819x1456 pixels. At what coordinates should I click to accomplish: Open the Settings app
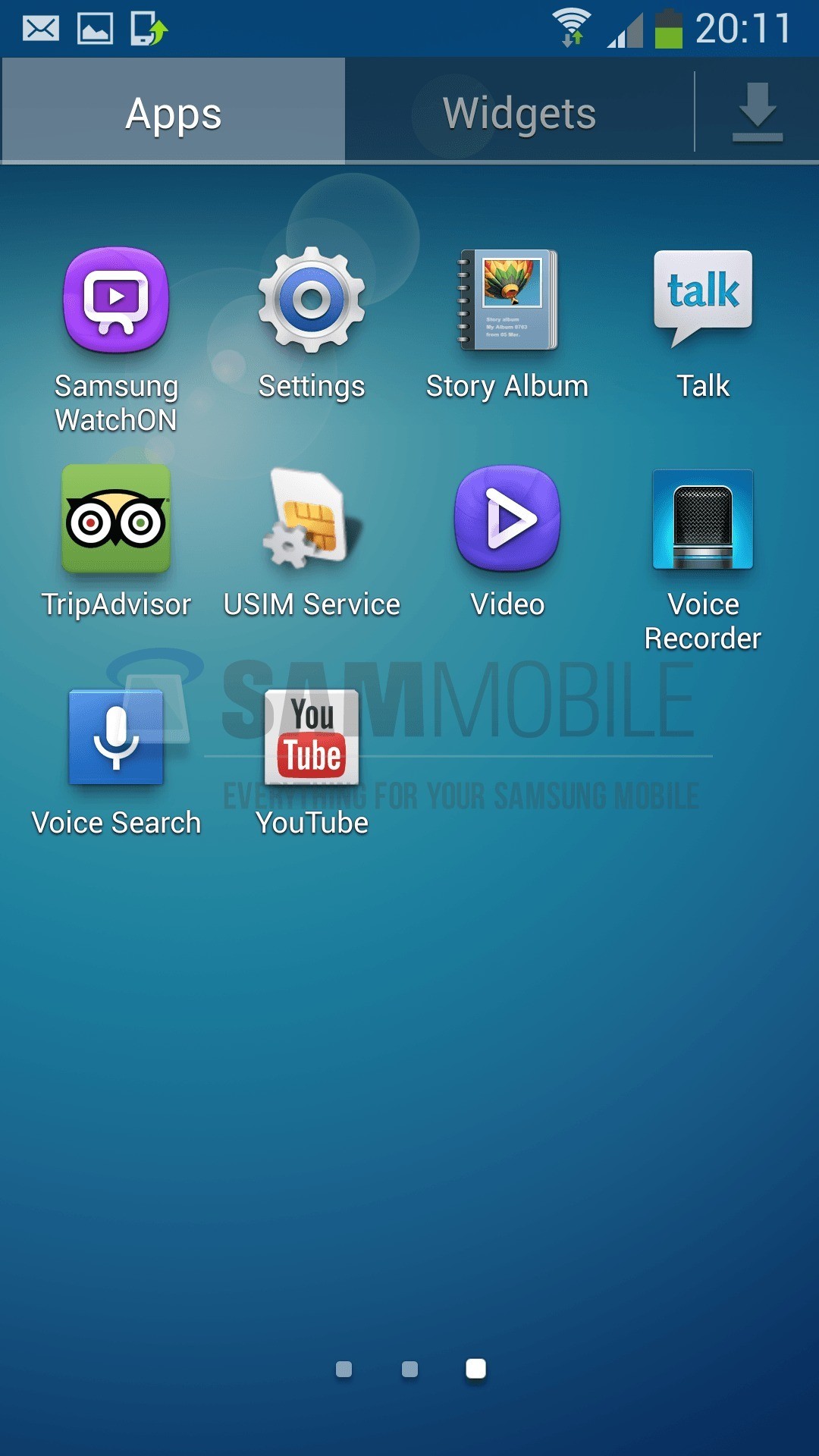click(x=312, y=301)
